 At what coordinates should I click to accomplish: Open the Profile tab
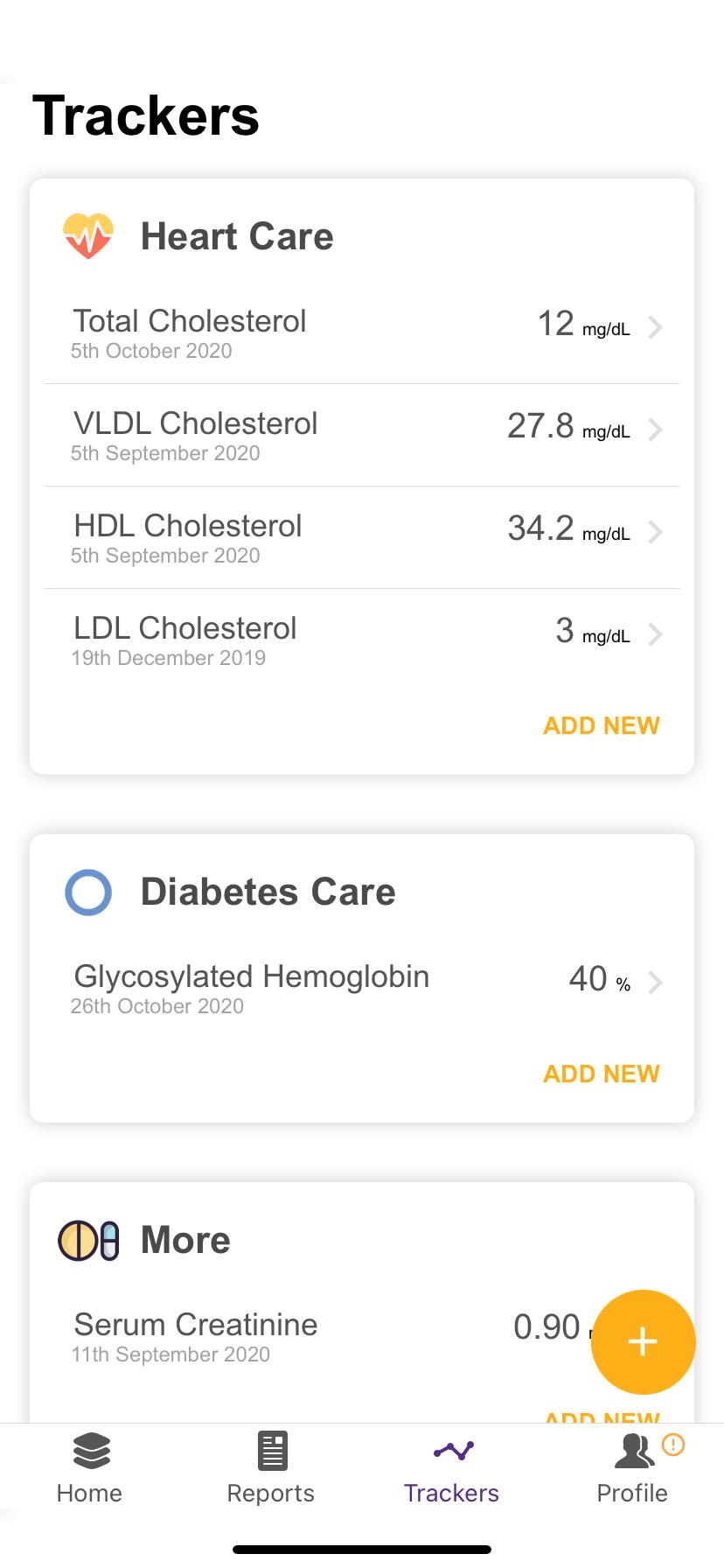tap(633, 1468)
